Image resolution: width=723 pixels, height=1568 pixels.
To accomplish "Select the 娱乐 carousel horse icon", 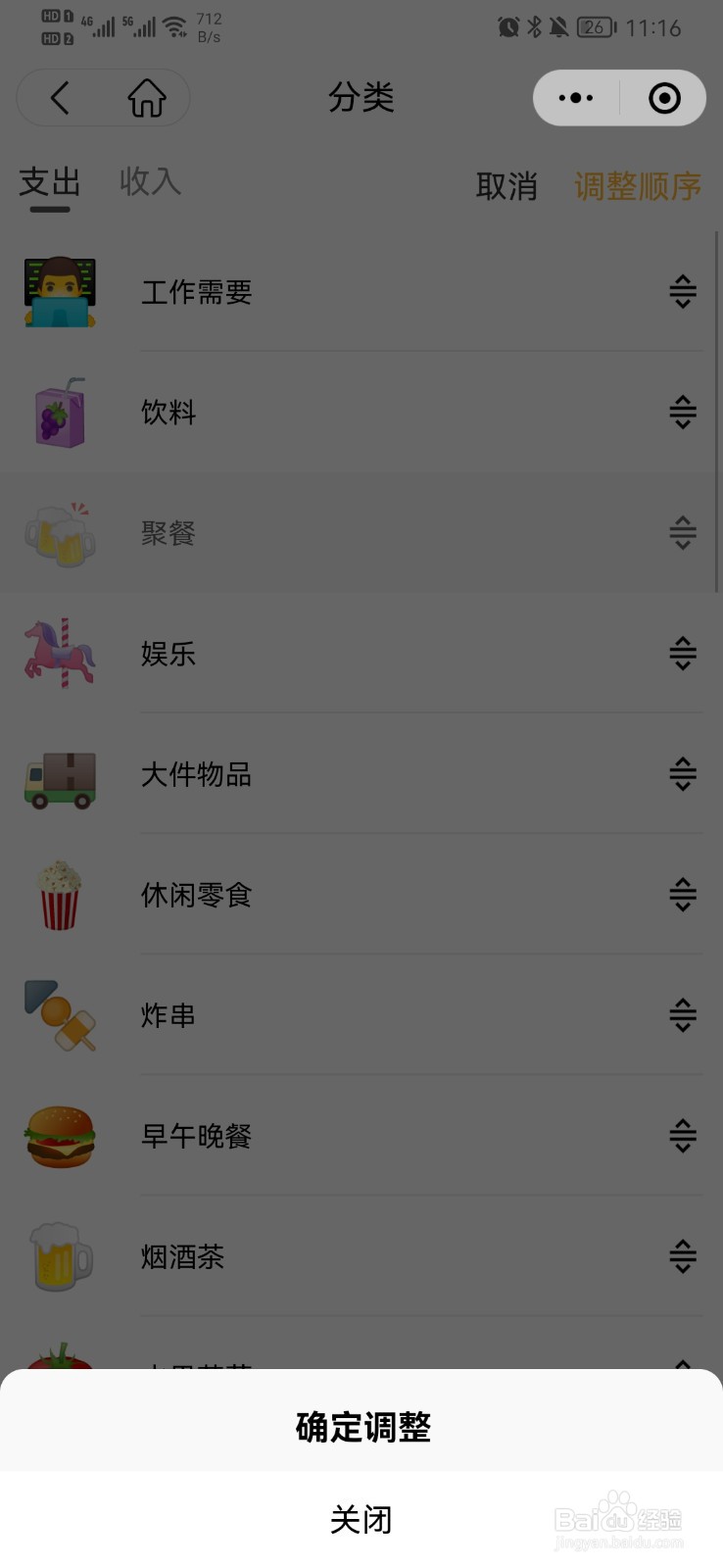I will coord(59,653).
